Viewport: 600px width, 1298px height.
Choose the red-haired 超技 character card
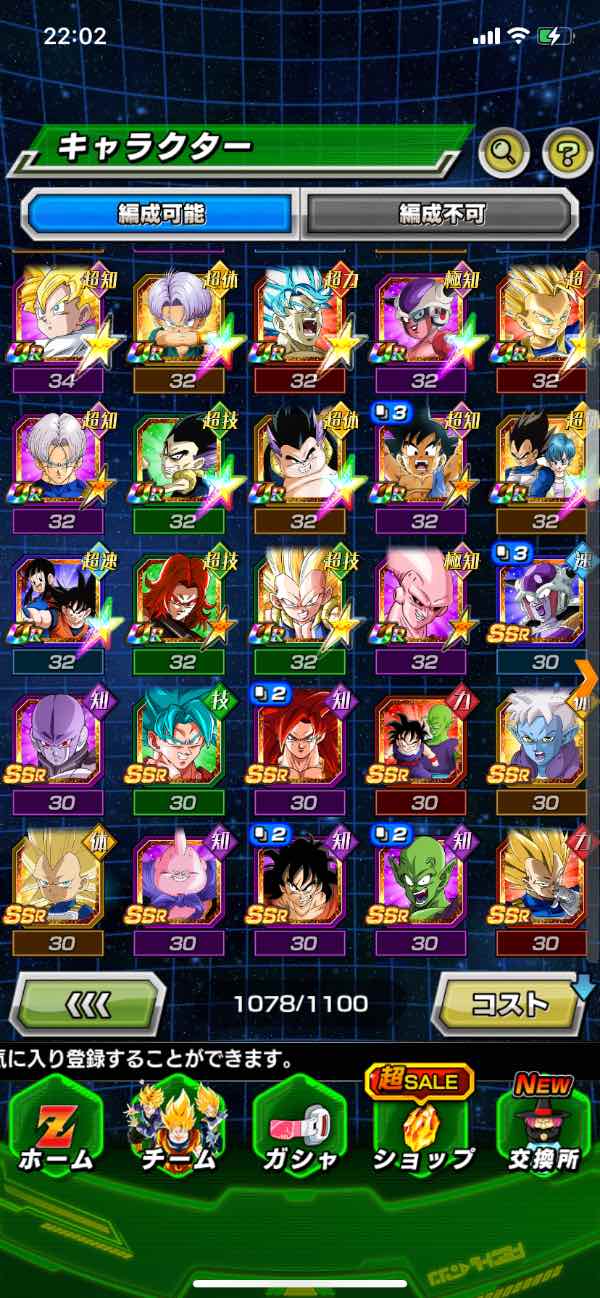point(183,600)
